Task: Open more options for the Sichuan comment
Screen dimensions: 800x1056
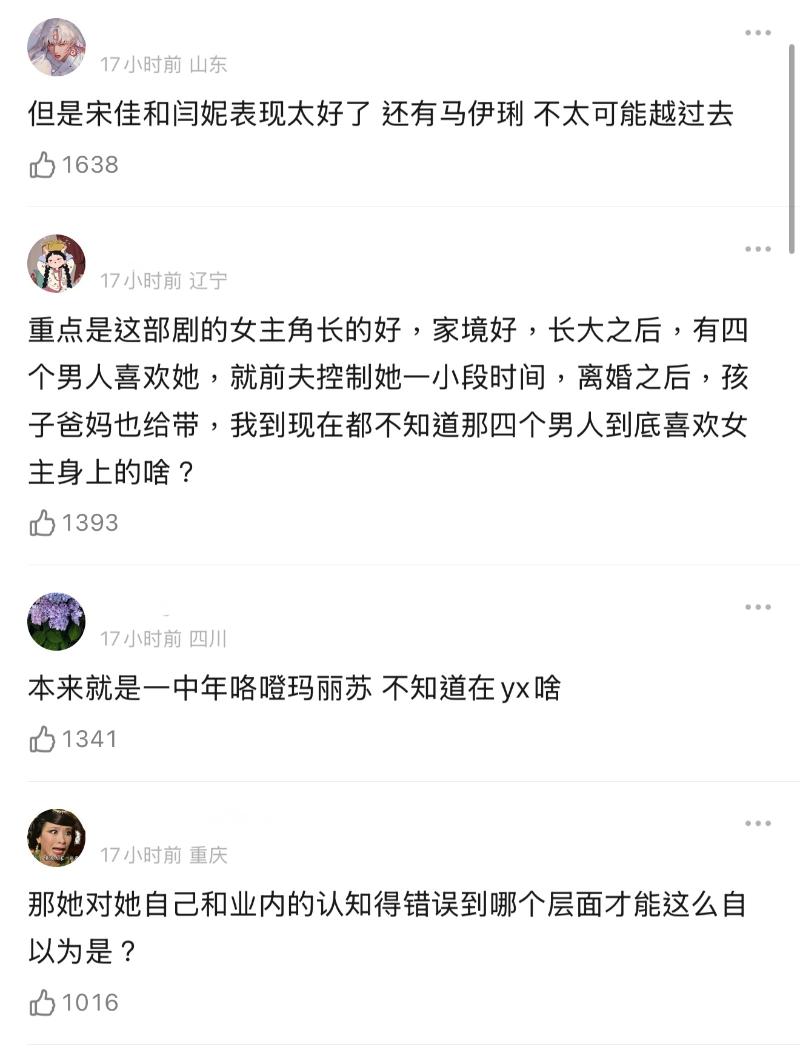Action: point(757,607)
